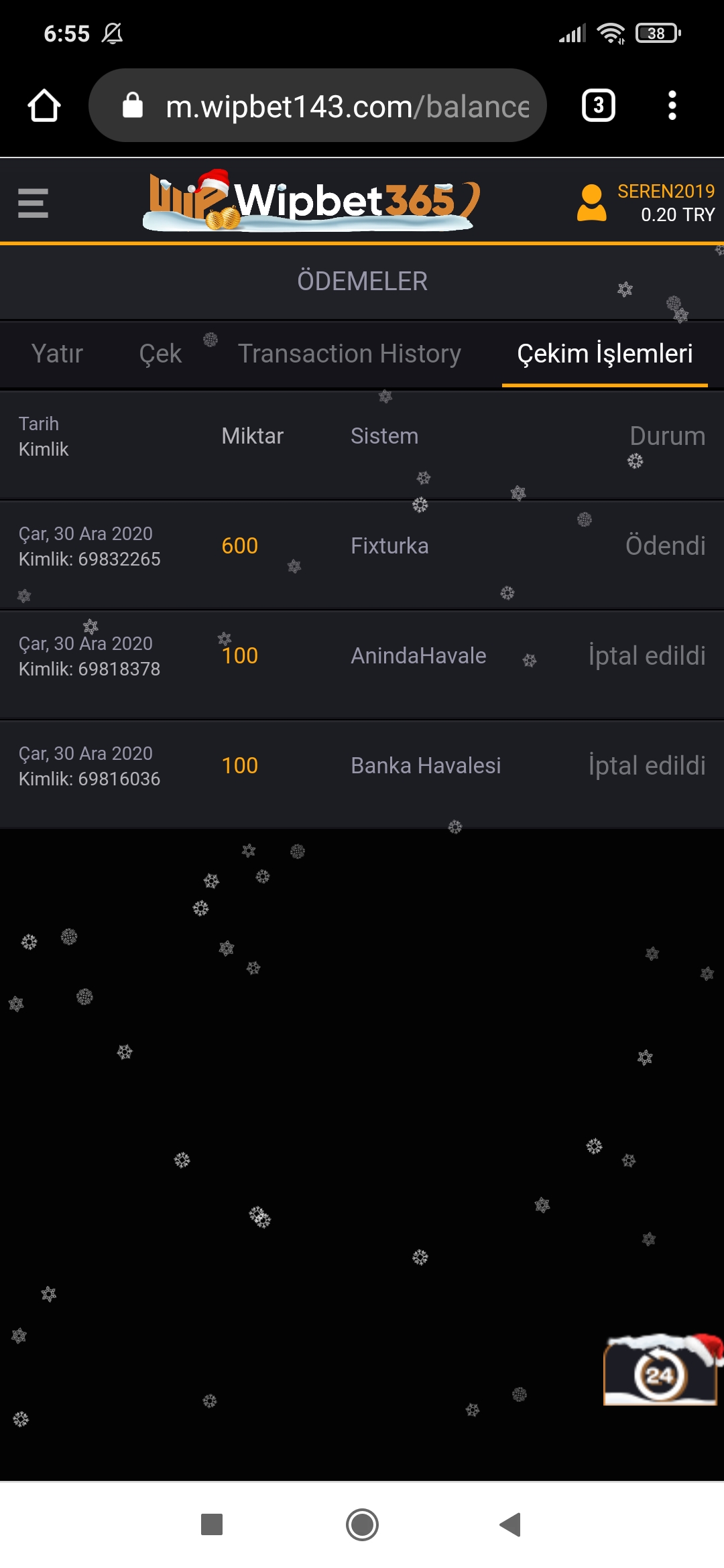
Task: View site security via the padlock icon
Action: point(133,105)
